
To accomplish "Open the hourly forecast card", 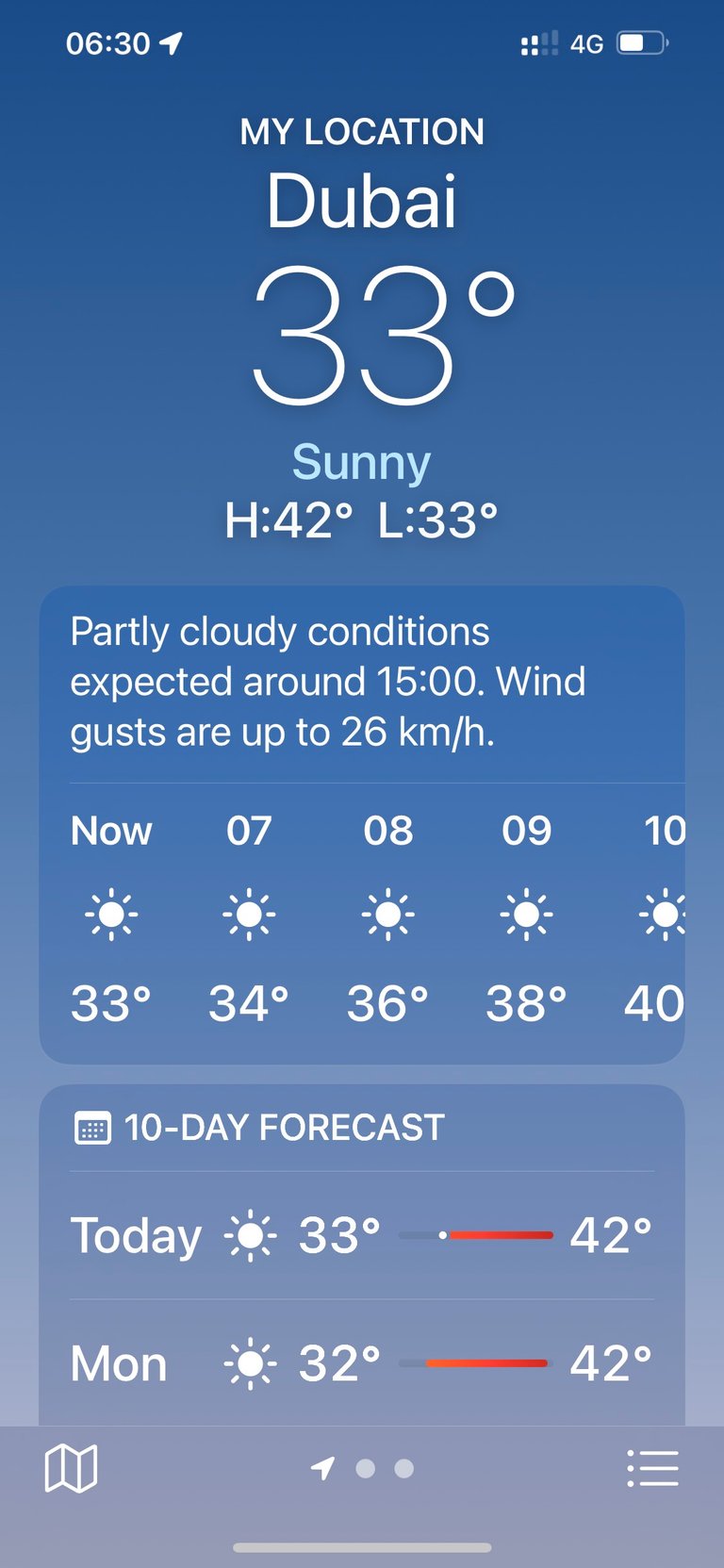I will [x=362, y=825].
